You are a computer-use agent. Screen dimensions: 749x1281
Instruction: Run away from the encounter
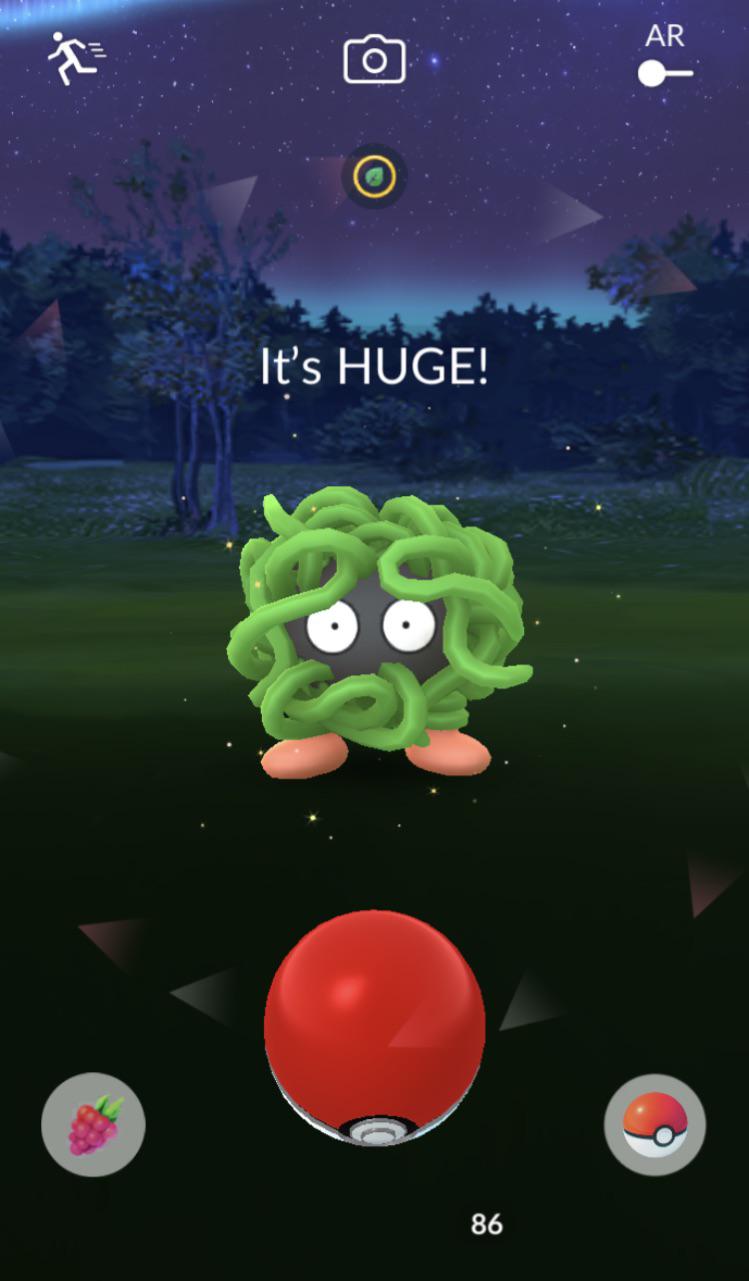point(75,58)
